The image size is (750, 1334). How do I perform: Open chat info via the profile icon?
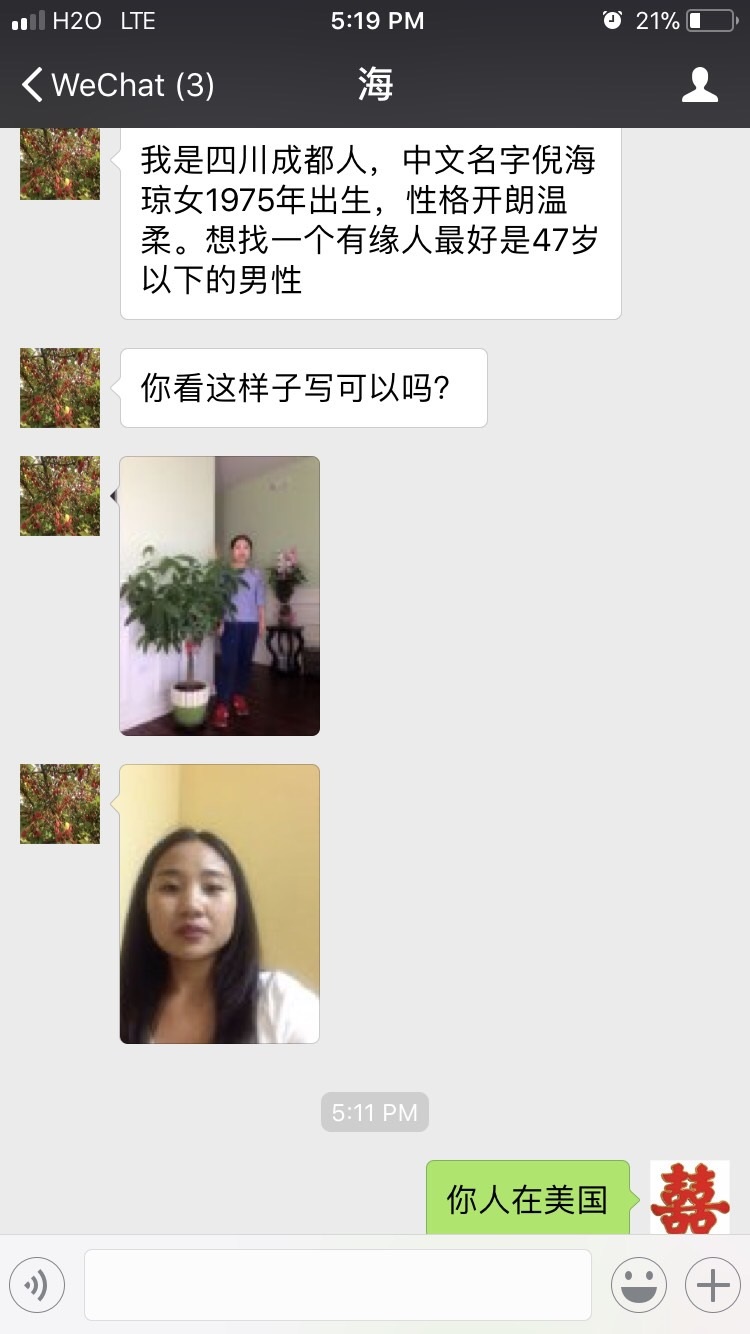[699, 85]
